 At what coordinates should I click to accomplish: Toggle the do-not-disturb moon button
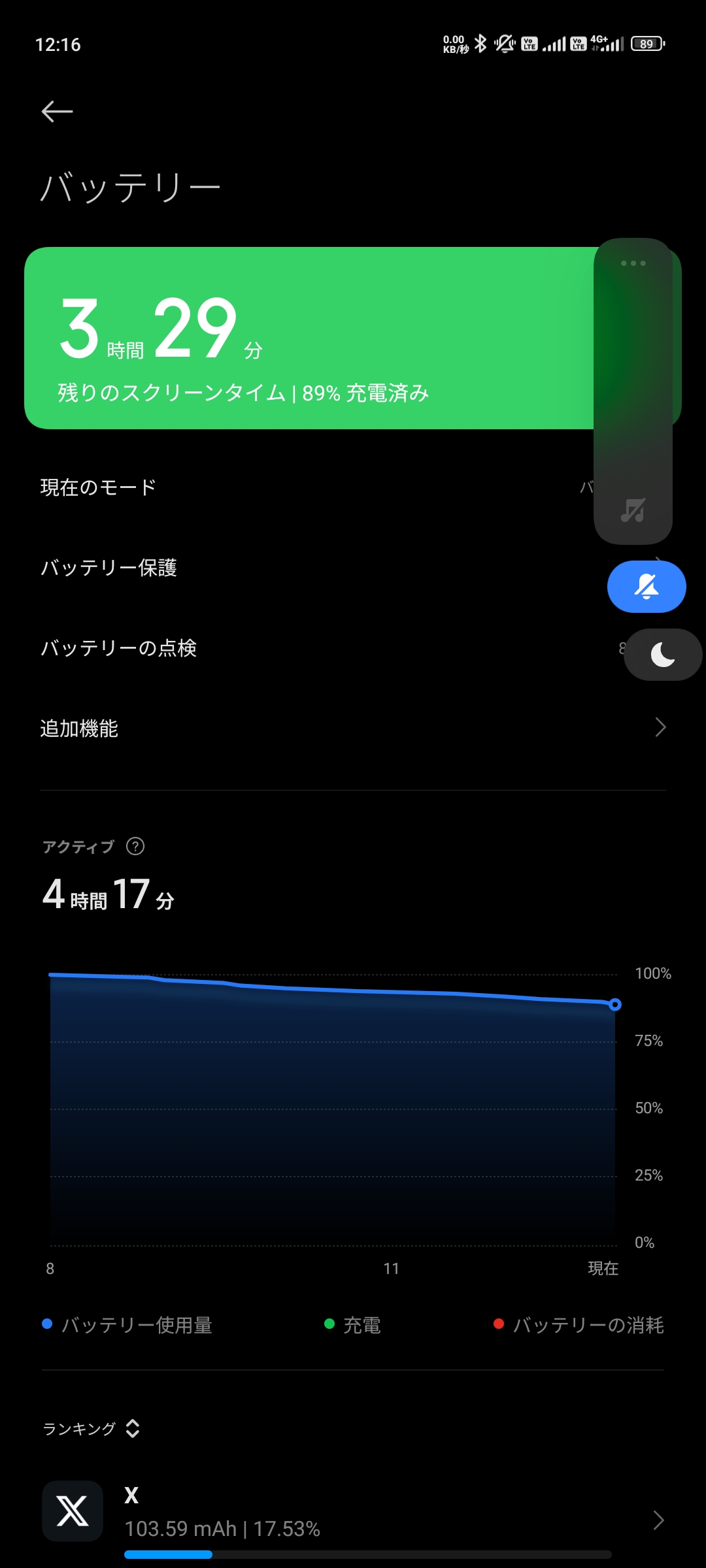[x=663, y=655]
